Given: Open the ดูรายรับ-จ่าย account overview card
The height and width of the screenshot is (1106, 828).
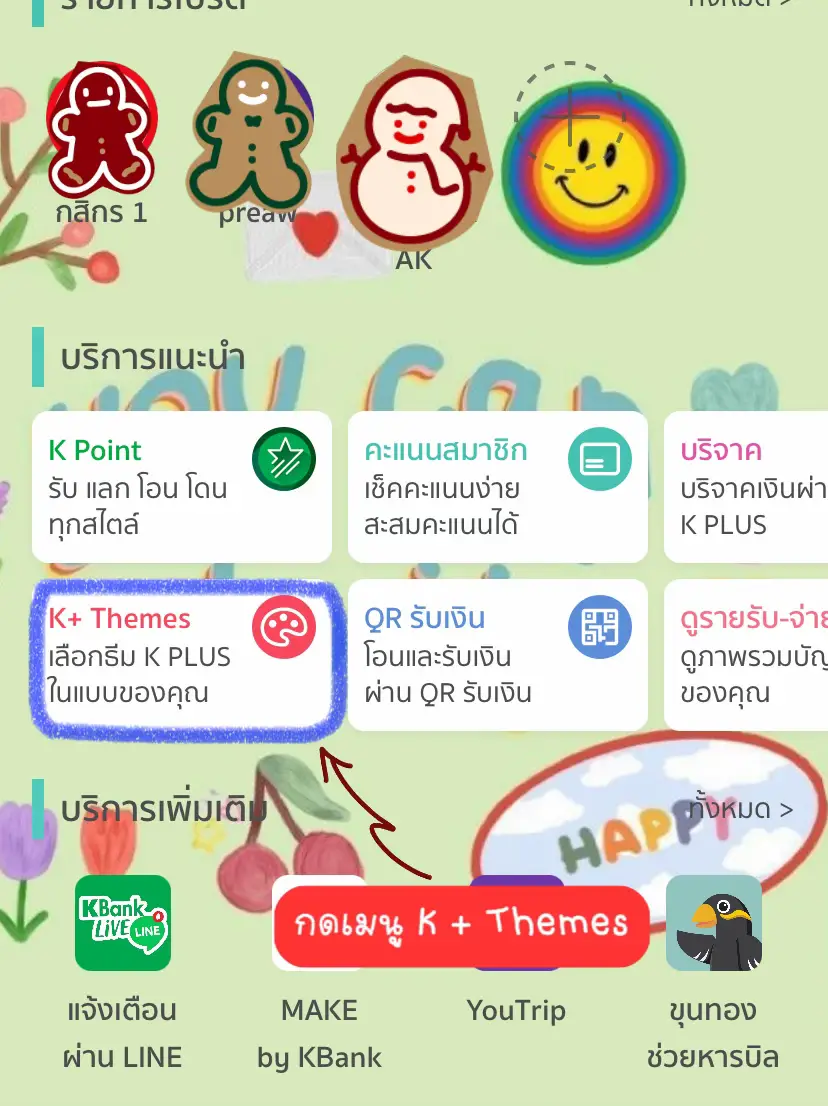Looking at the screenshot, I should tap(760, 655).
